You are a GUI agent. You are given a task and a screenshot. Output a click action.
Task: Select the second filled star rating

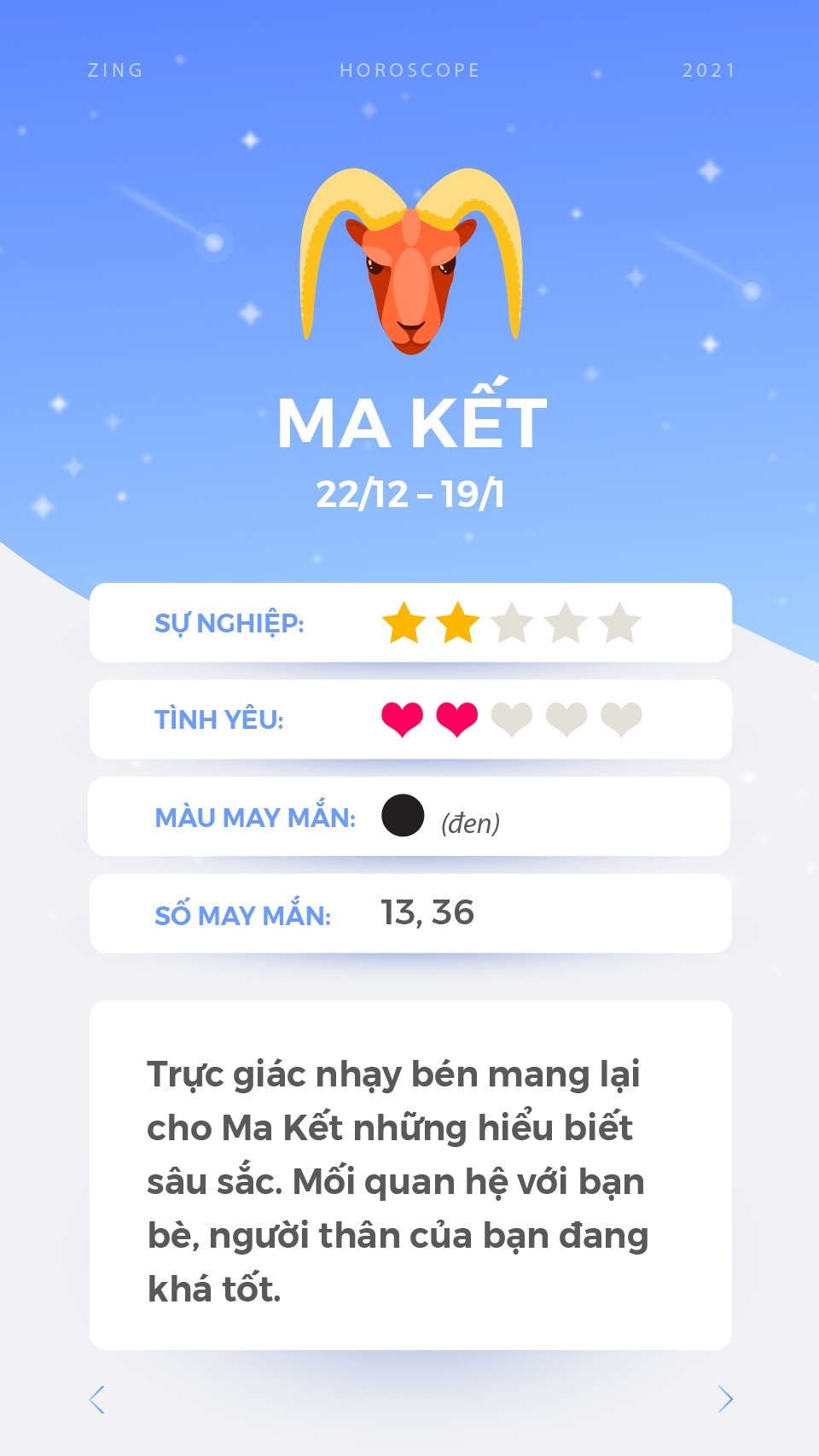(457, 622)
